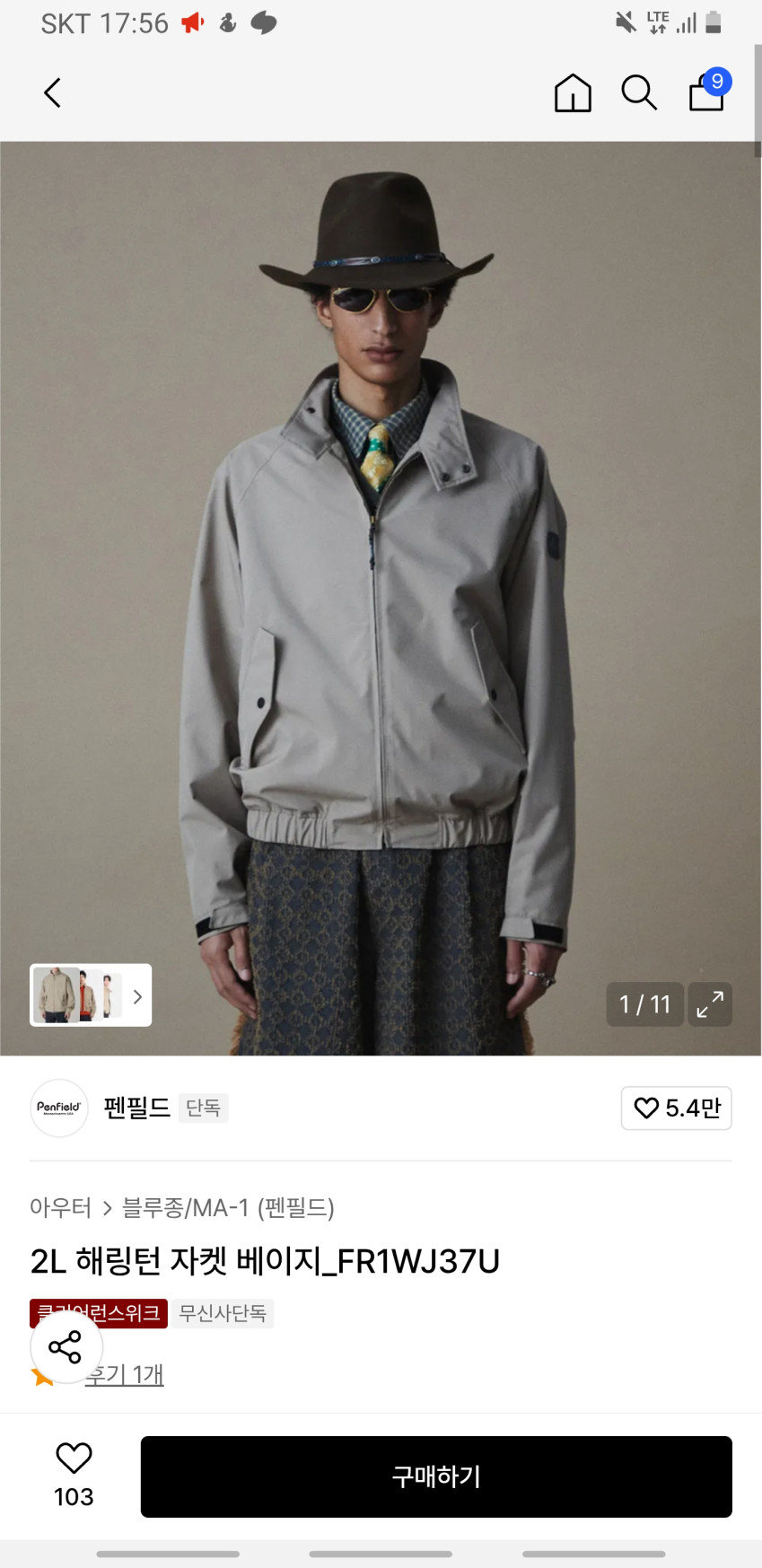Share this product
The width and height of the screenshot is (762, 1568).
pos(66,1346)
